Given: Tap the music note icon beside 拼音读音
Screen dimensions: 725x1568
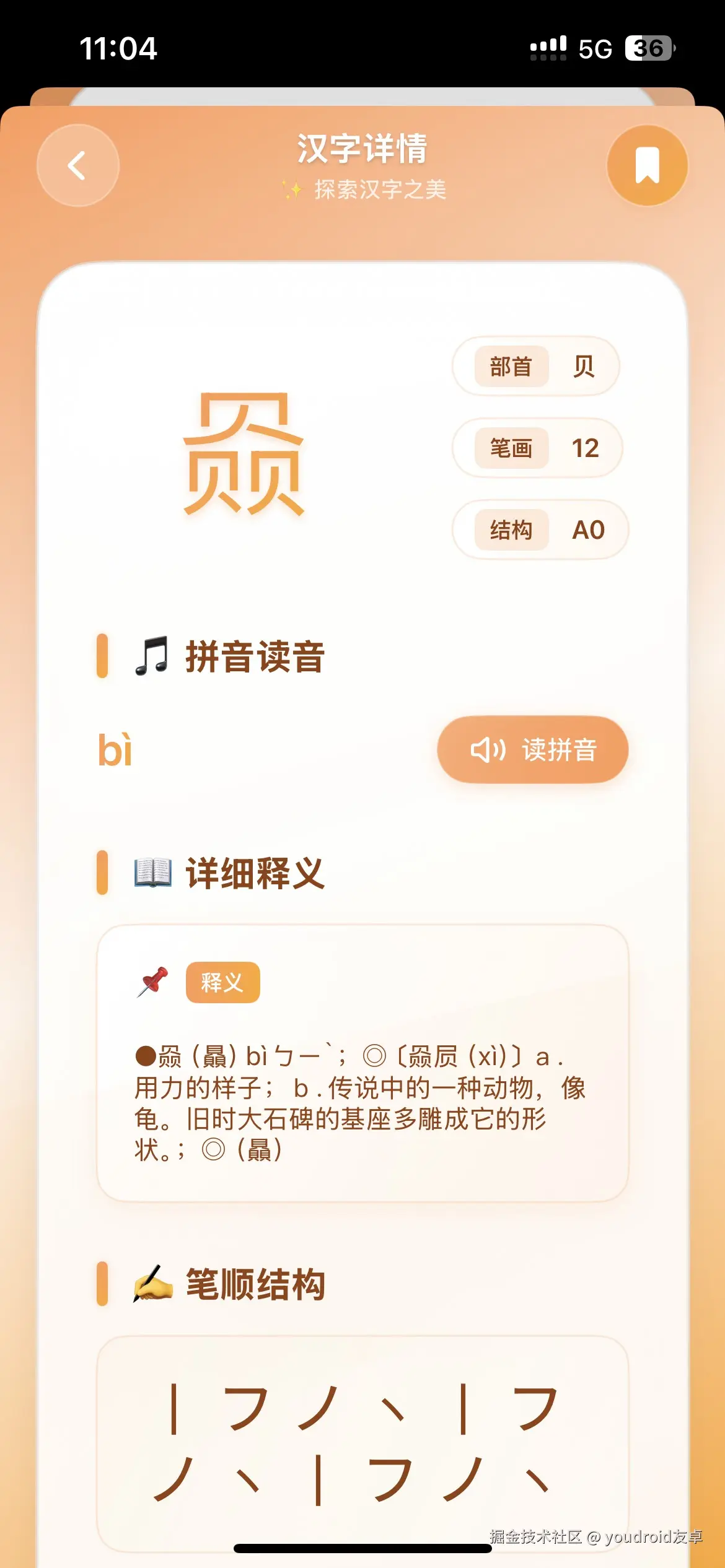Looking at the screenshot, I should (x=151, y=659).
